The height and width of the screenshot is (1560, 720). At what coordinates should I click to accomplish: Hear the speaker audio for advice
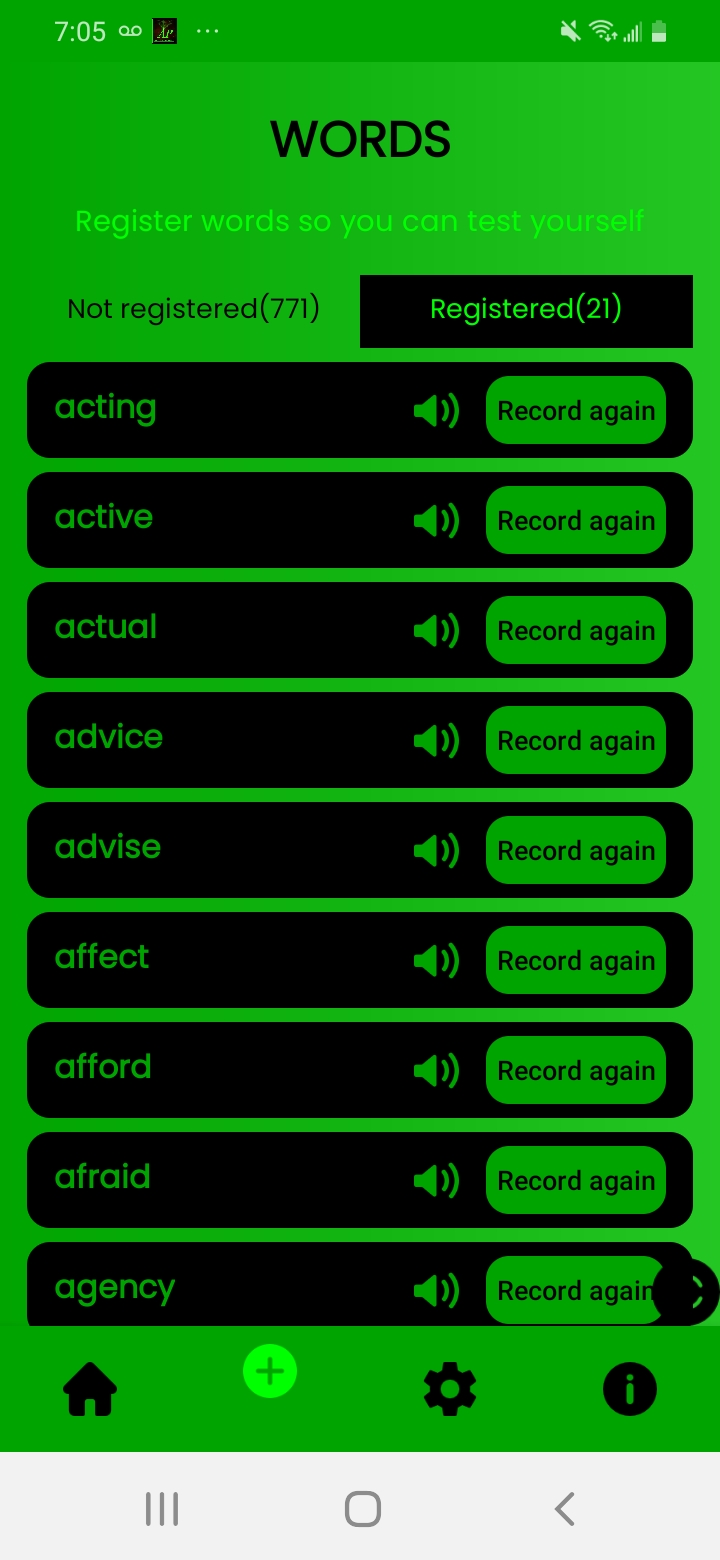[436, 741]
